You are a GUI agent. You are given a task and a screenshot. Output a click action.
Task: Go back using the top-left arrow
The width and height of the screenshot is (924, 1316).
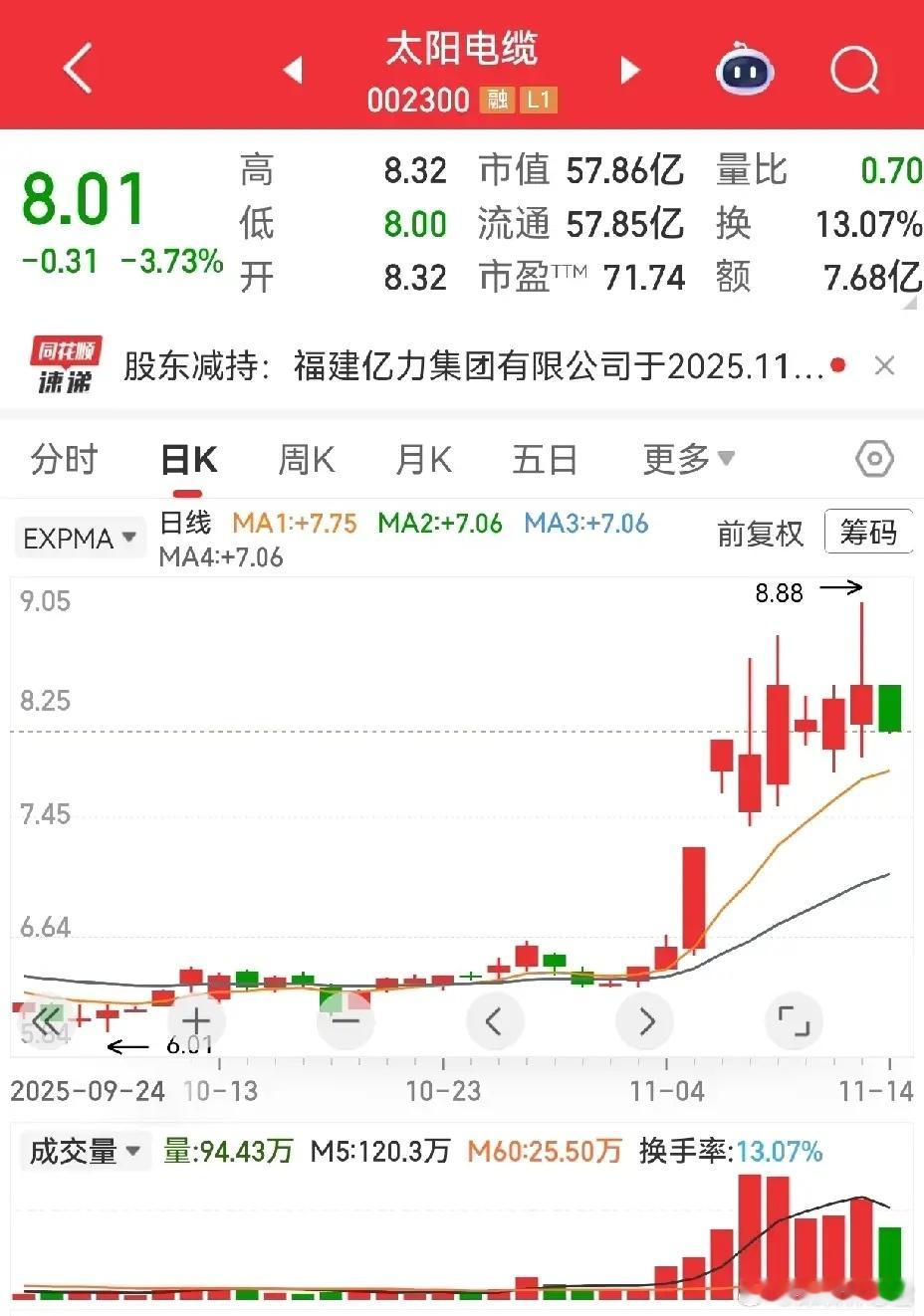pos(78,69)
